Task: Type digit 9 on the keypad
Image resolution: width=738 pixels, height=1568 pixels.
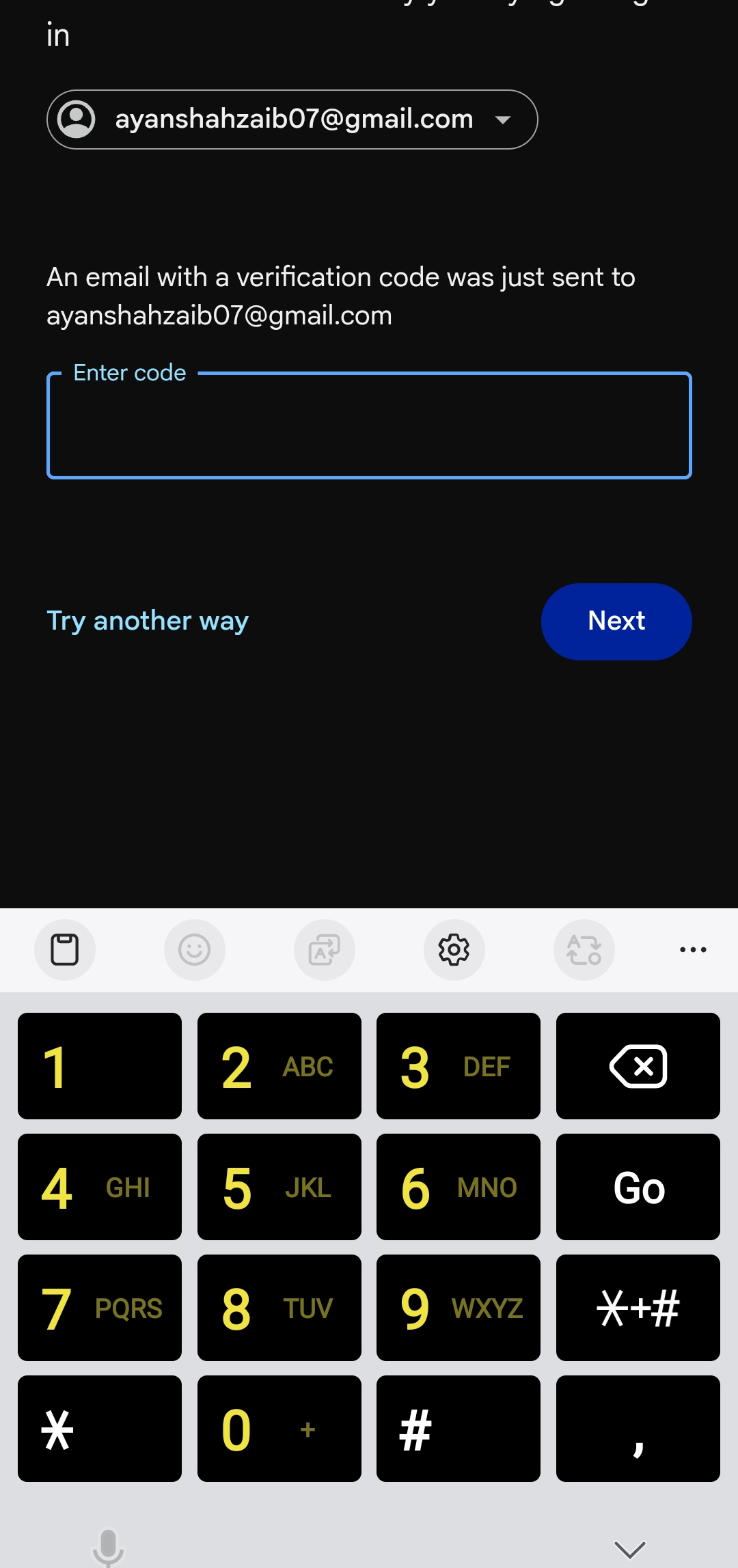Action: (458, 1308)
